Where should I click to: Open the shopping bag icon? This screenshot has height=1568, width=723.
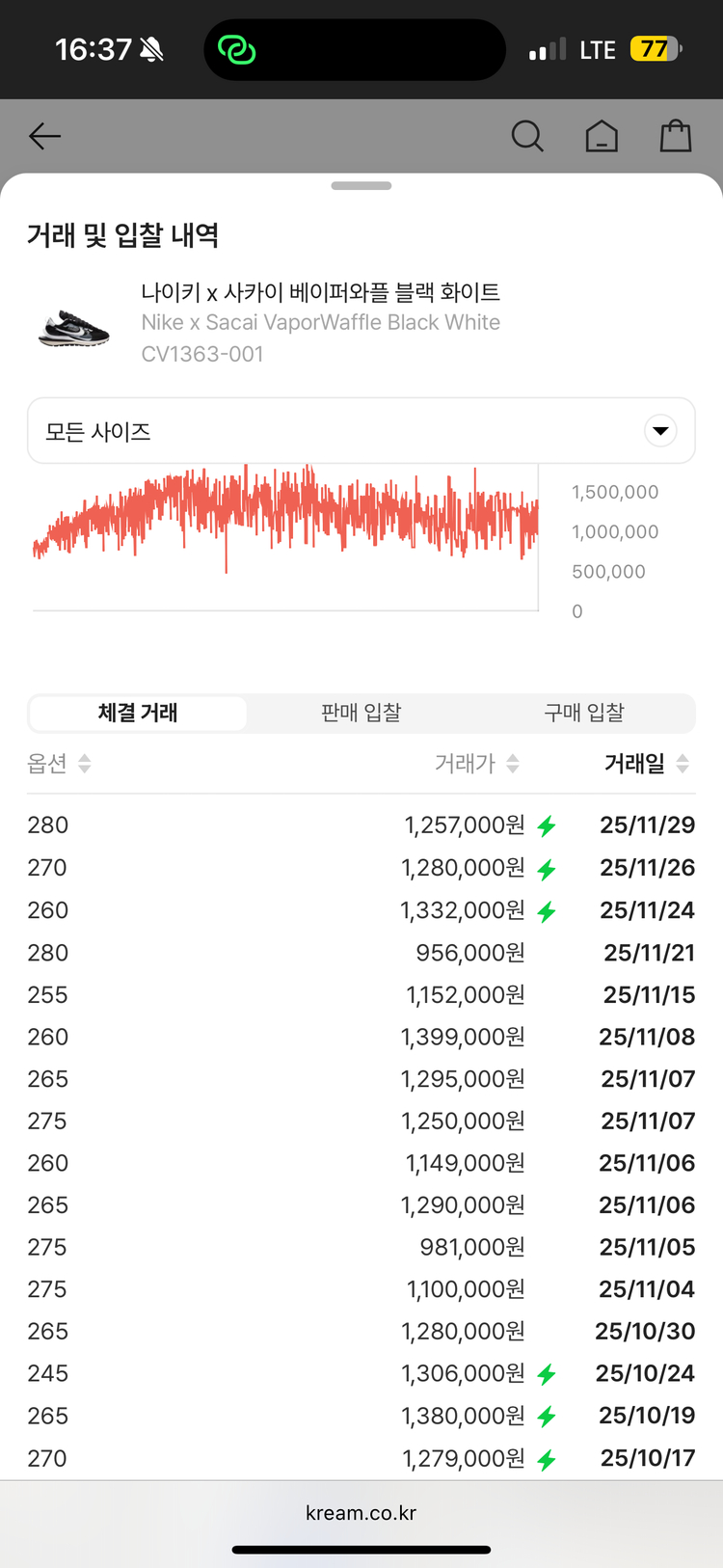pos(676,136)
